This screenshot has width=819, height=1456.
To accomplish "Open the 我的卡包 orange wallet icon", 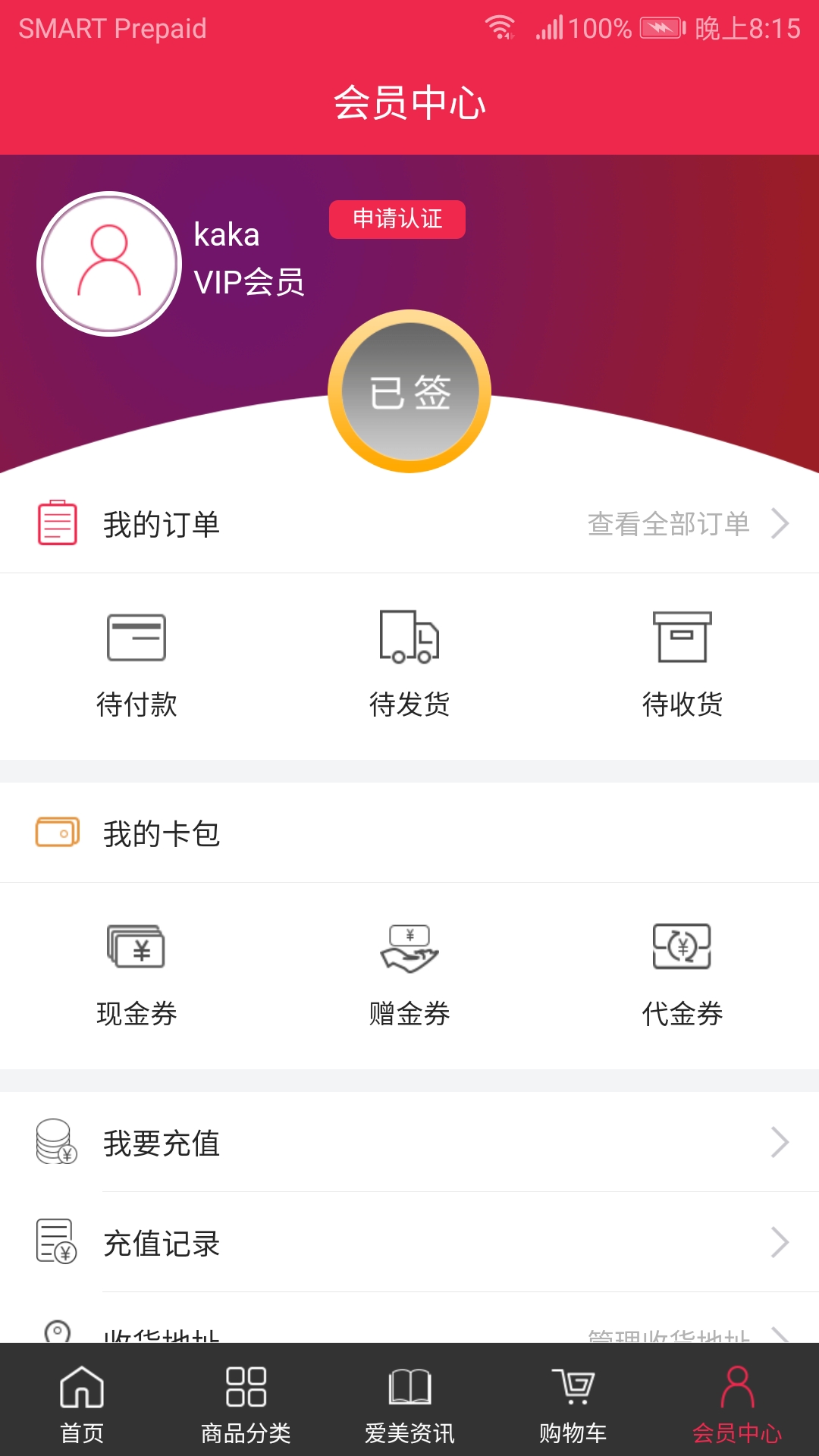I will [55, 832].
